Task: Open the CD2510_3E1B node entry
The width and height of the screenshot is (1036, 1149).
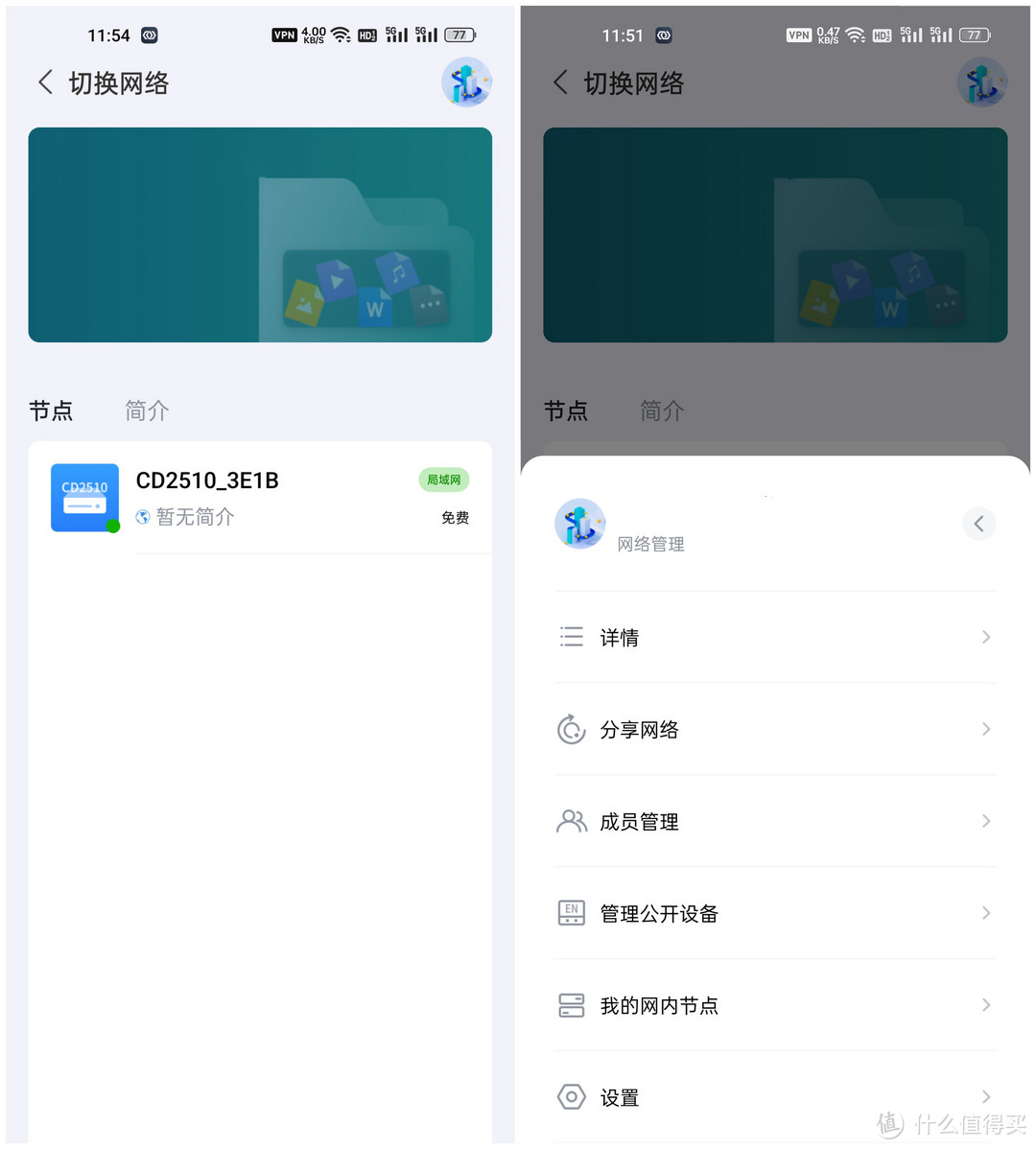Action: 260,497
